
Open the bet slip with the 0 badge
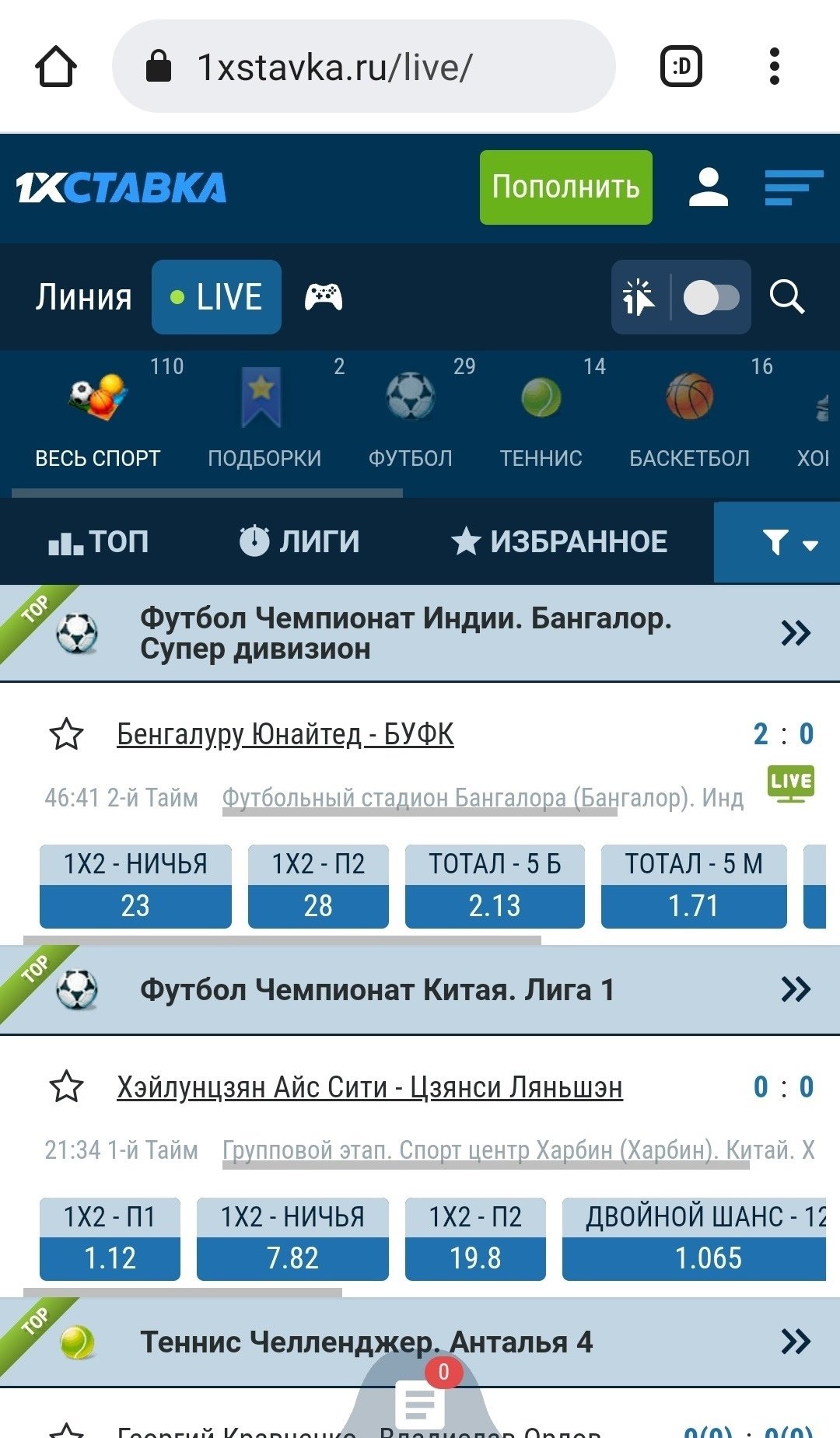click(x=421, y=1405)
